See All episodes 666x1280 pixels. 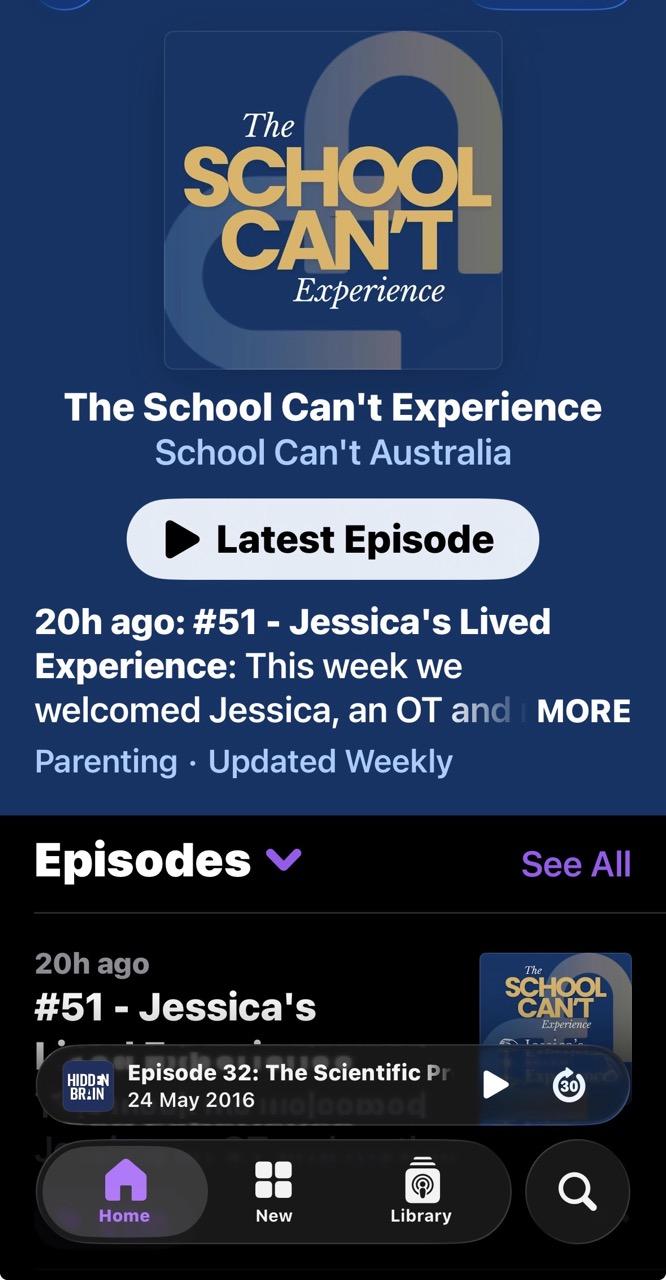(576, 864)
